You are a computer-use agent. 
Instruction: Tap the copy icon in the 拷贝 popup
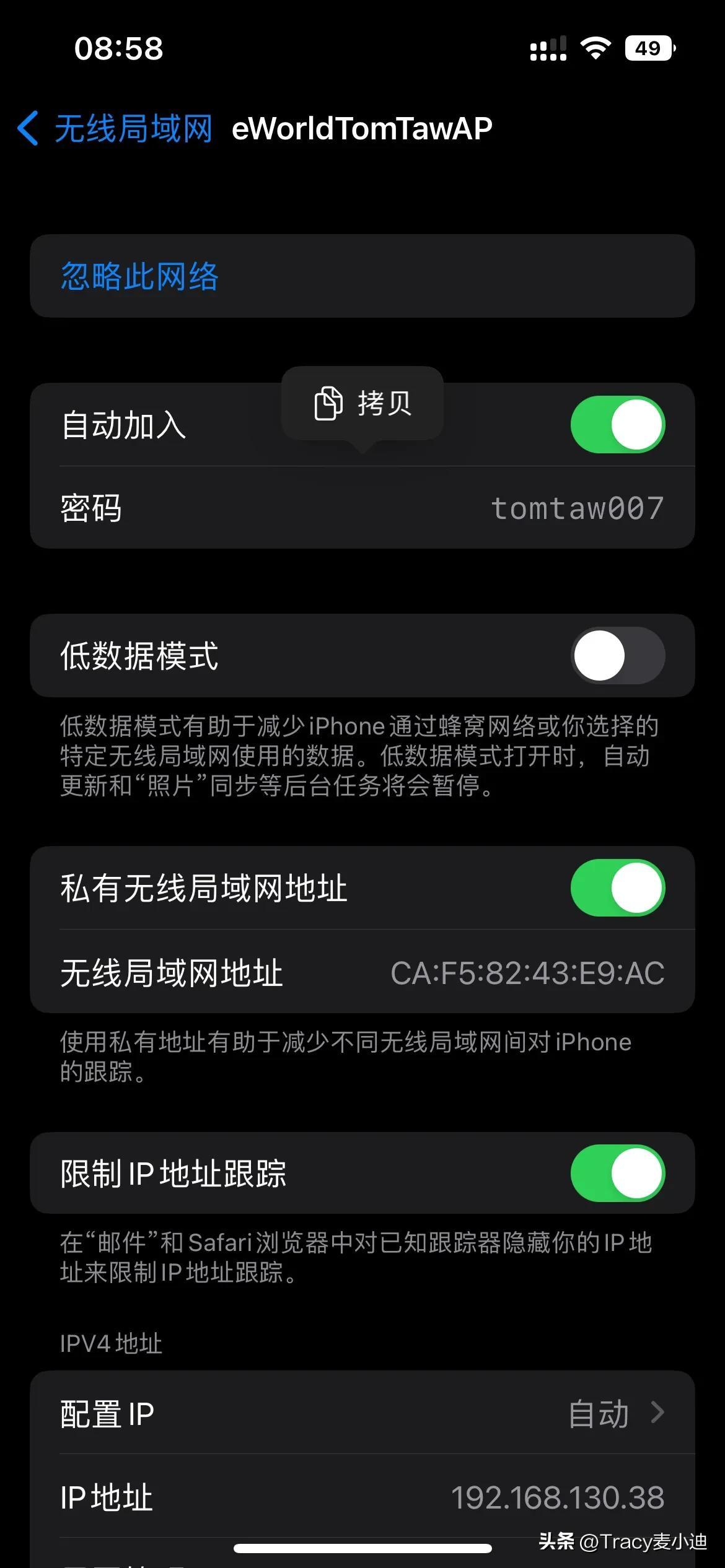click(327, 403)
